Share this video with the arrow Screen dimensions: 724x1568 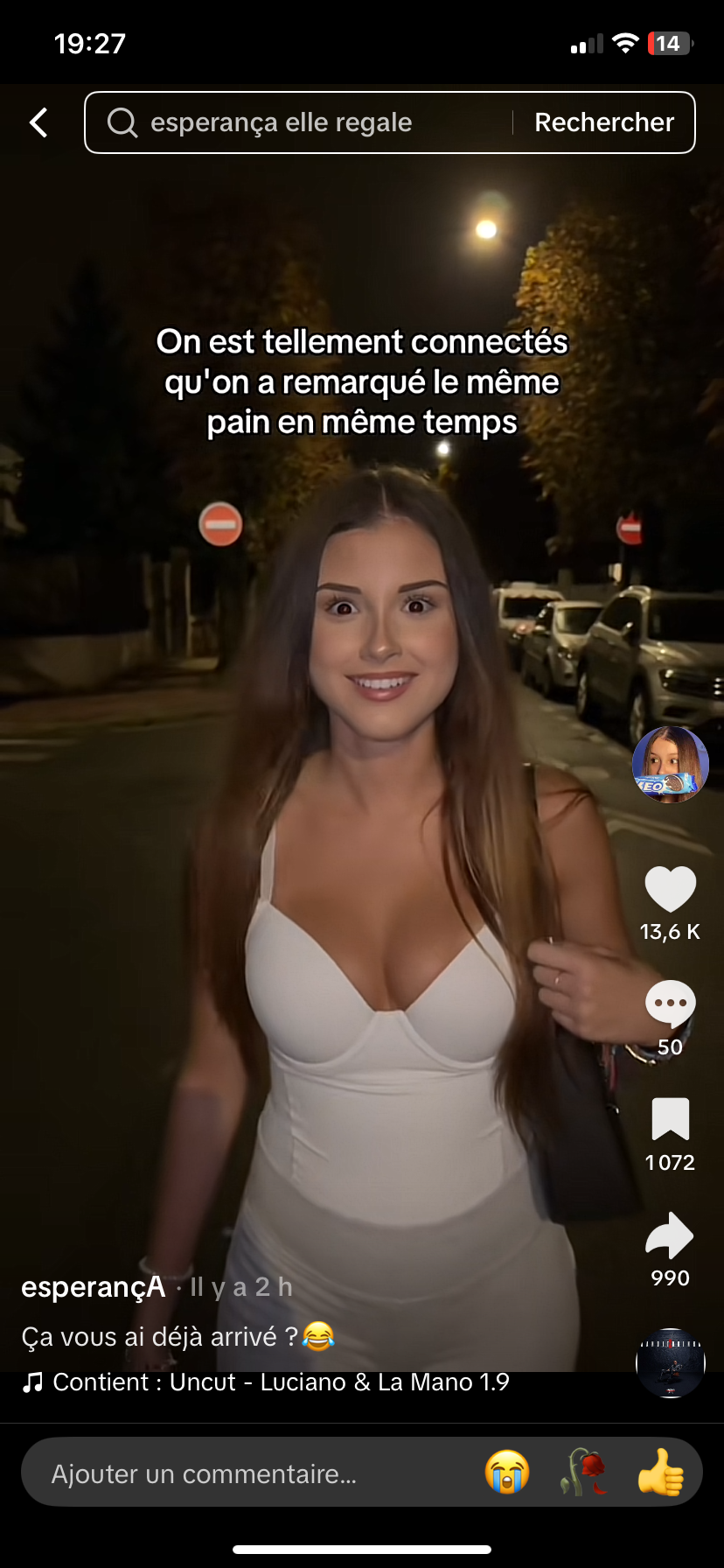tap(670, 1235)
